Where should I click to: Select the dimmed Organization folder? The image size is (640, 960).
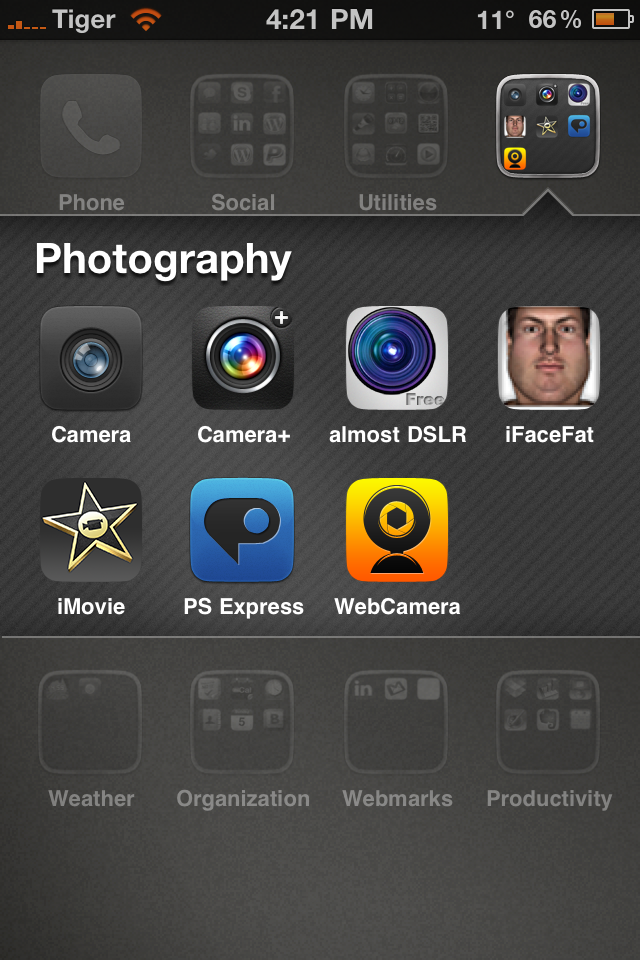click(x=243, y=722)
